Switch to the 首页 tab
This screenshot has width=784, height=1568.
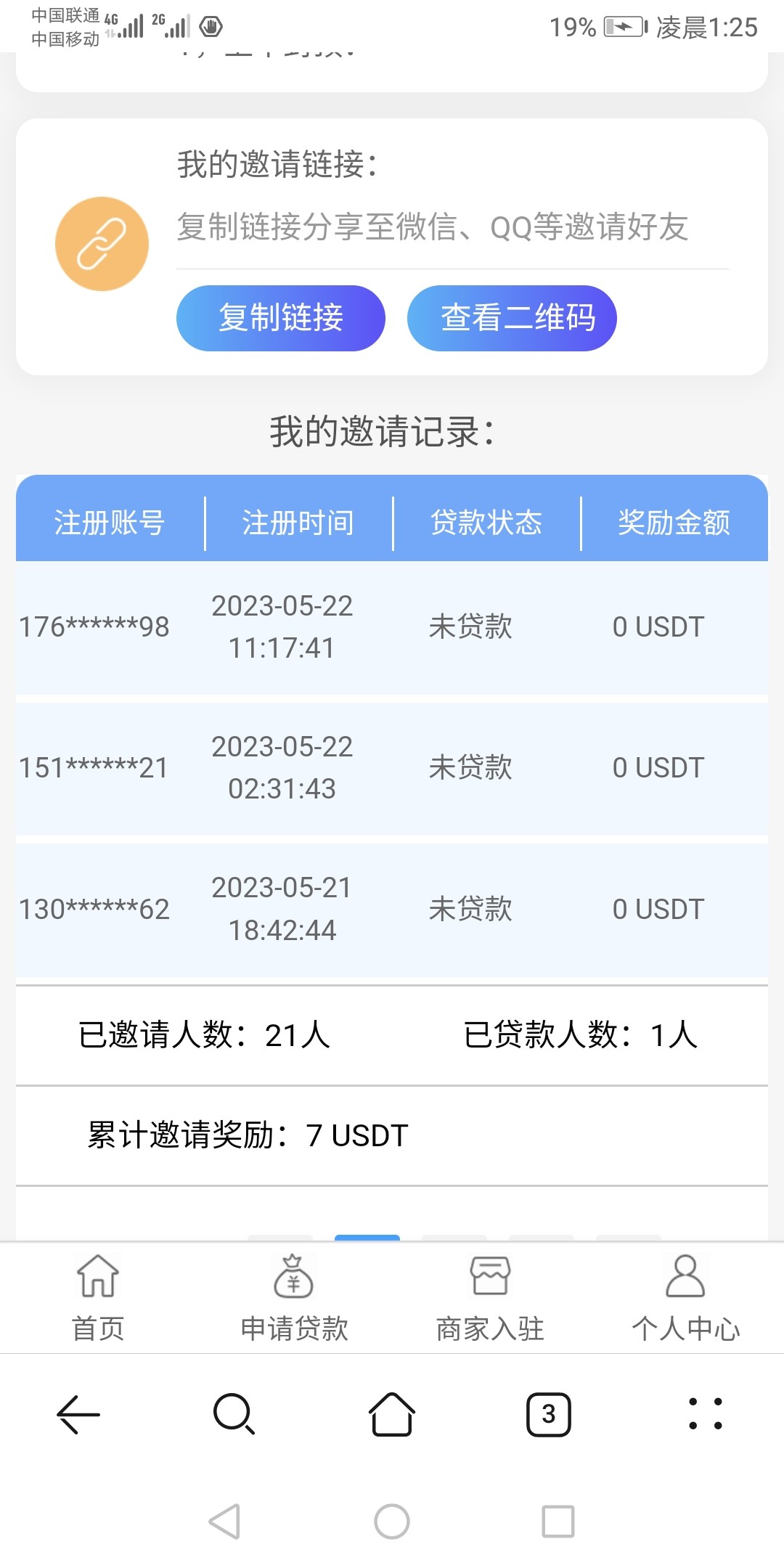(x=98, y=1298)
